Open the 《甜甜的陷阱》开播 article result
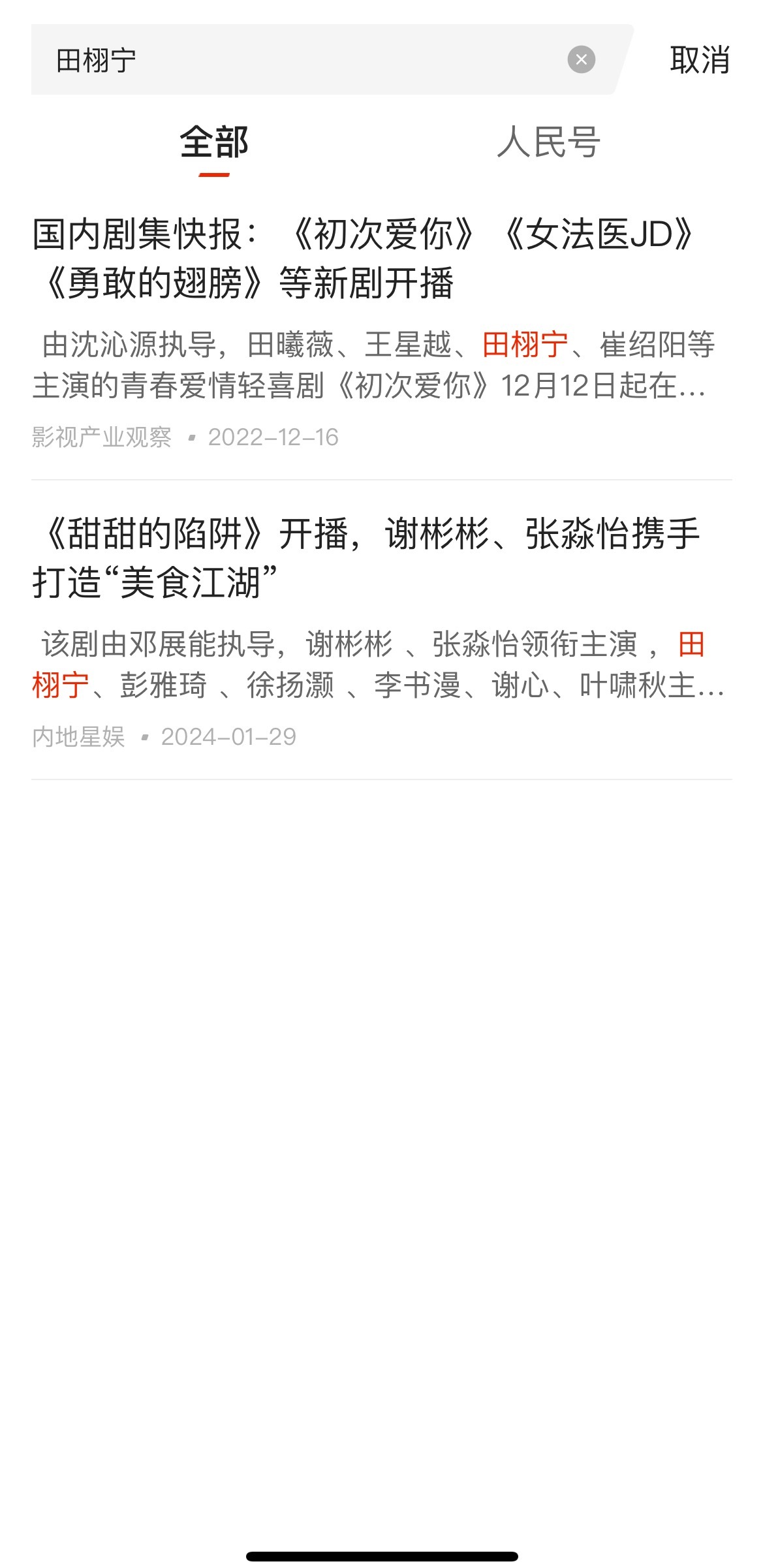This screenshot has height=1568, width=763. [366, 558]
